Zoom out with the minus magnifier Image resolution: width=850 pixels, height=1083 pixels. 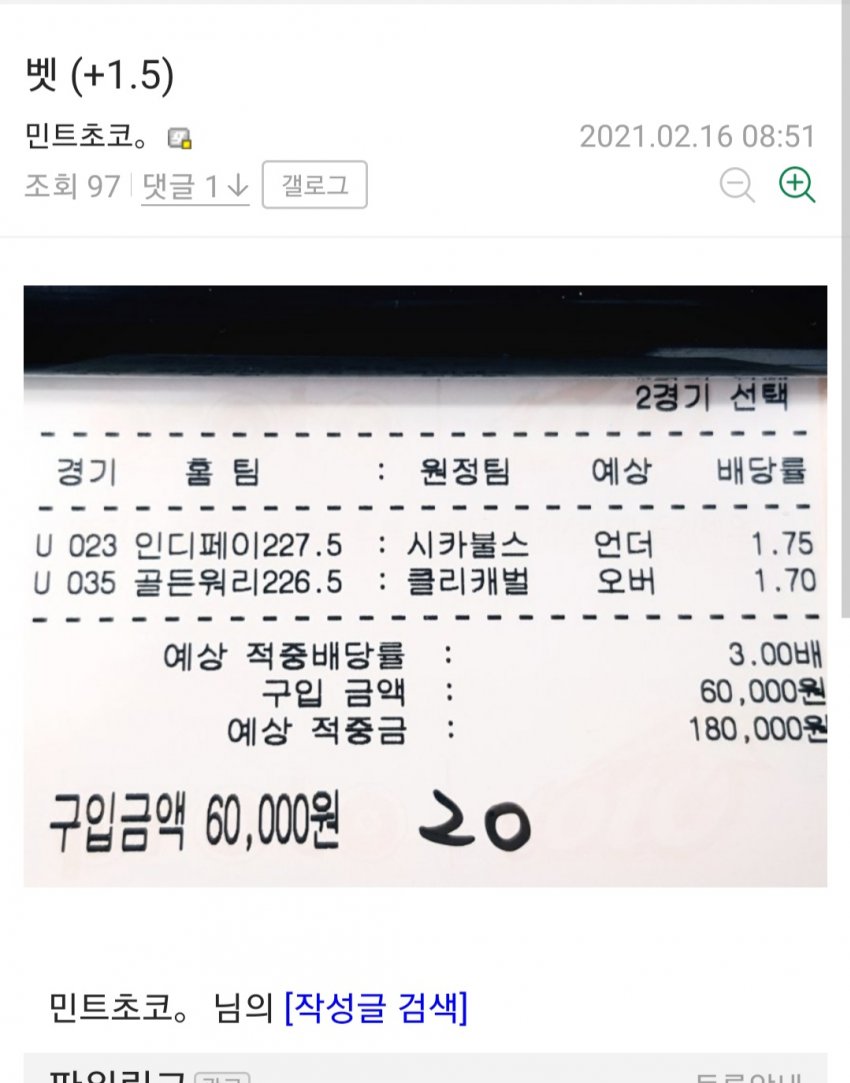click(737, 185)
